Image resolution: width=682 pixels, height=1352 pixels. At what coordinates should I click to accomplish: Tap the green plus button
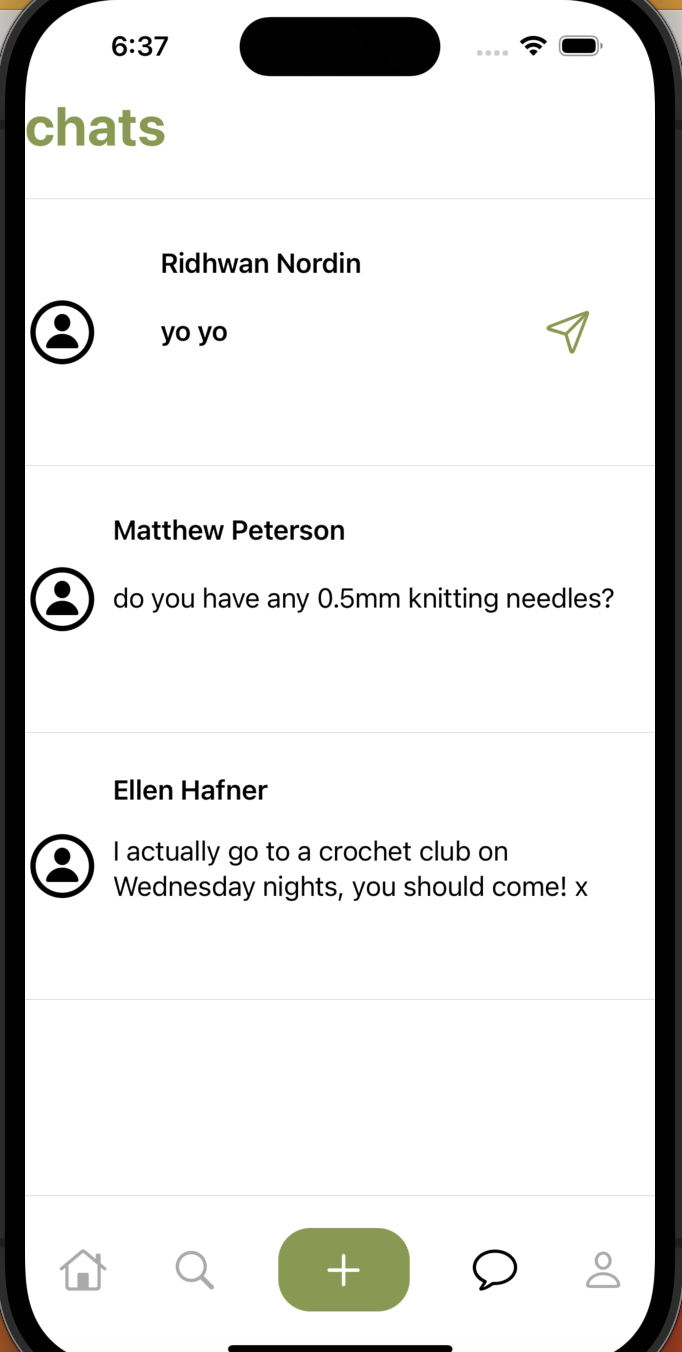click(343, 1270)
